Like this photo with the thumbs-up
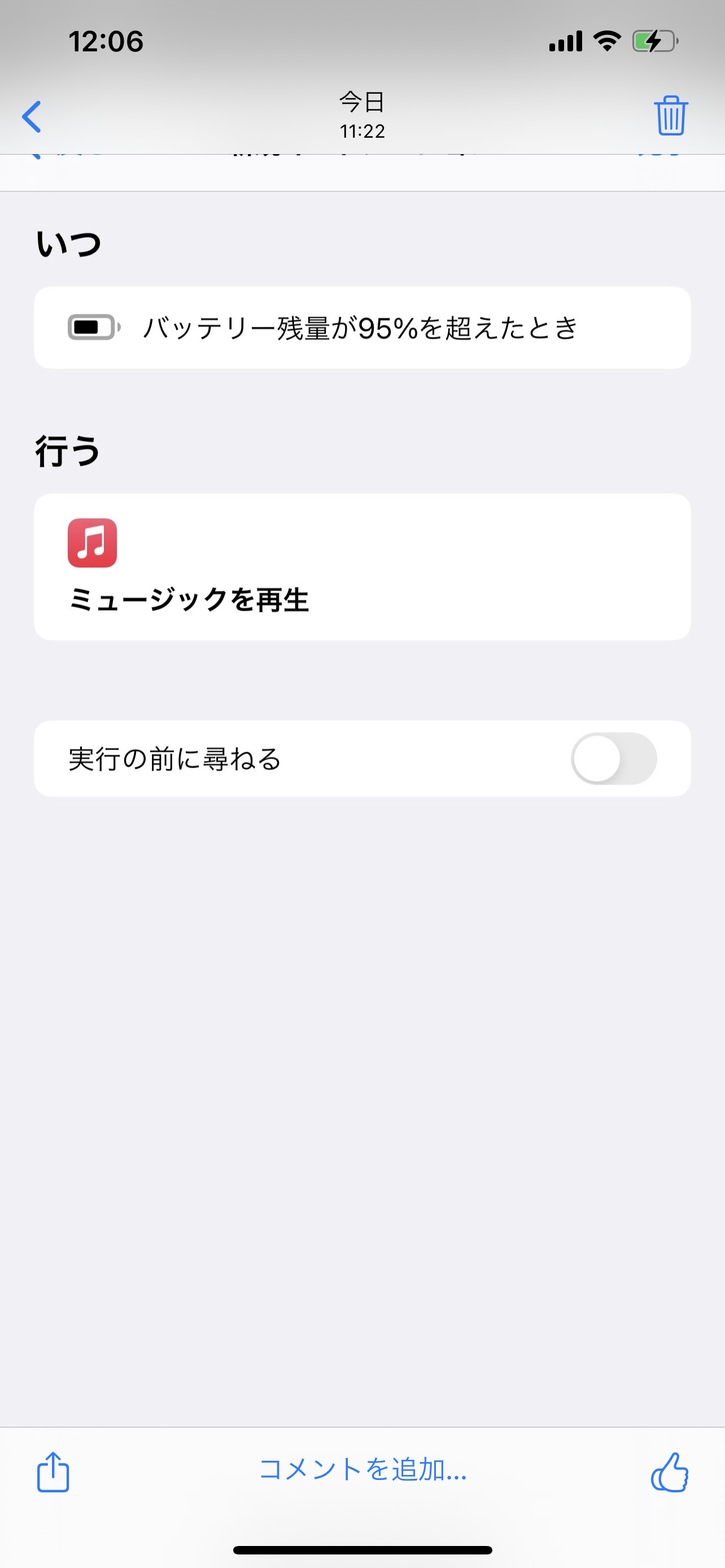This screenshot has height=1568, width=725. click(669, 1472)
